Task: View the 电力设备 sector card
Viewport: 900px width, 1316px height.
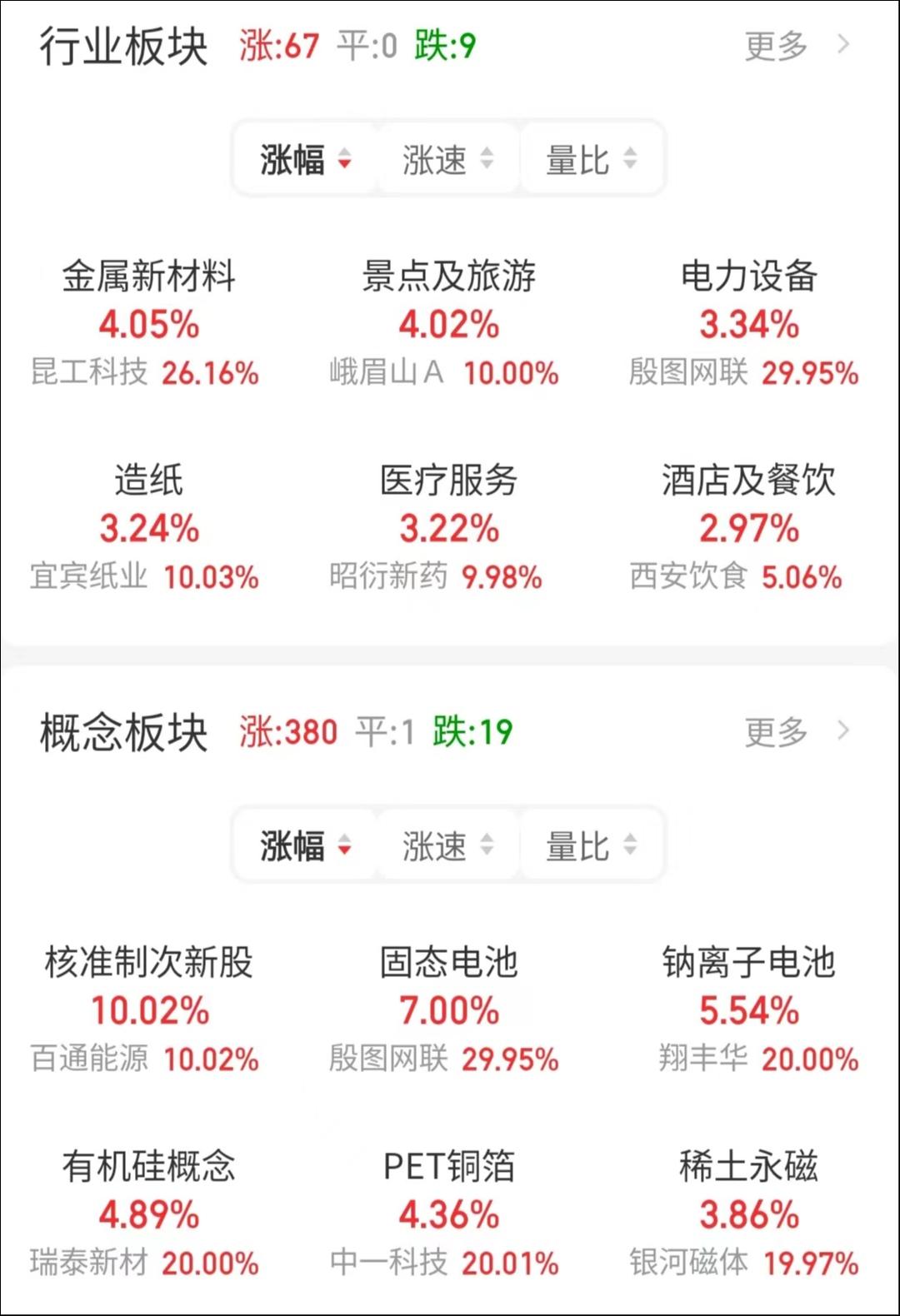Action: point(748,323)
